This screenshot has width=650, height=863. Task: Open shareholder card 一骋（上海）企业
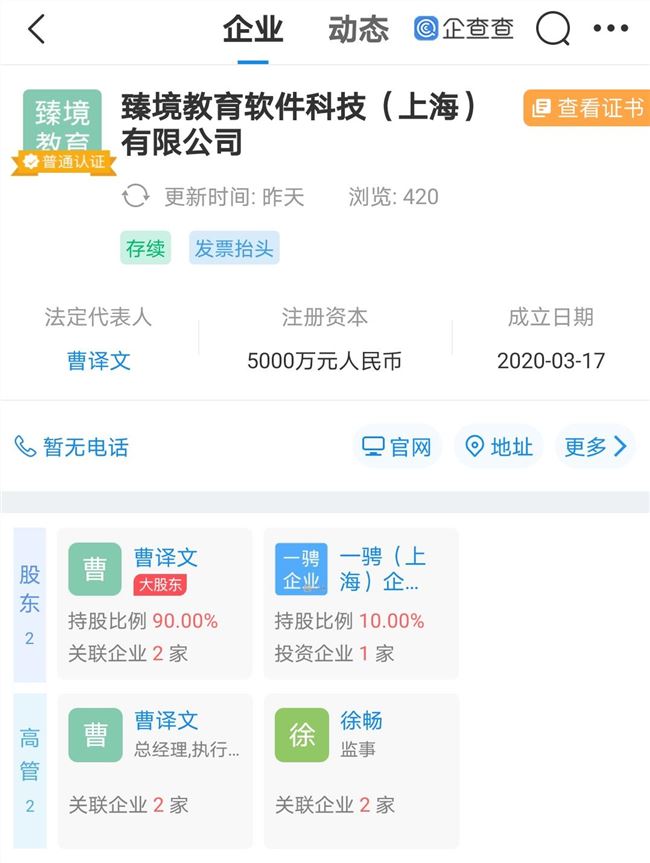(361, 604)
